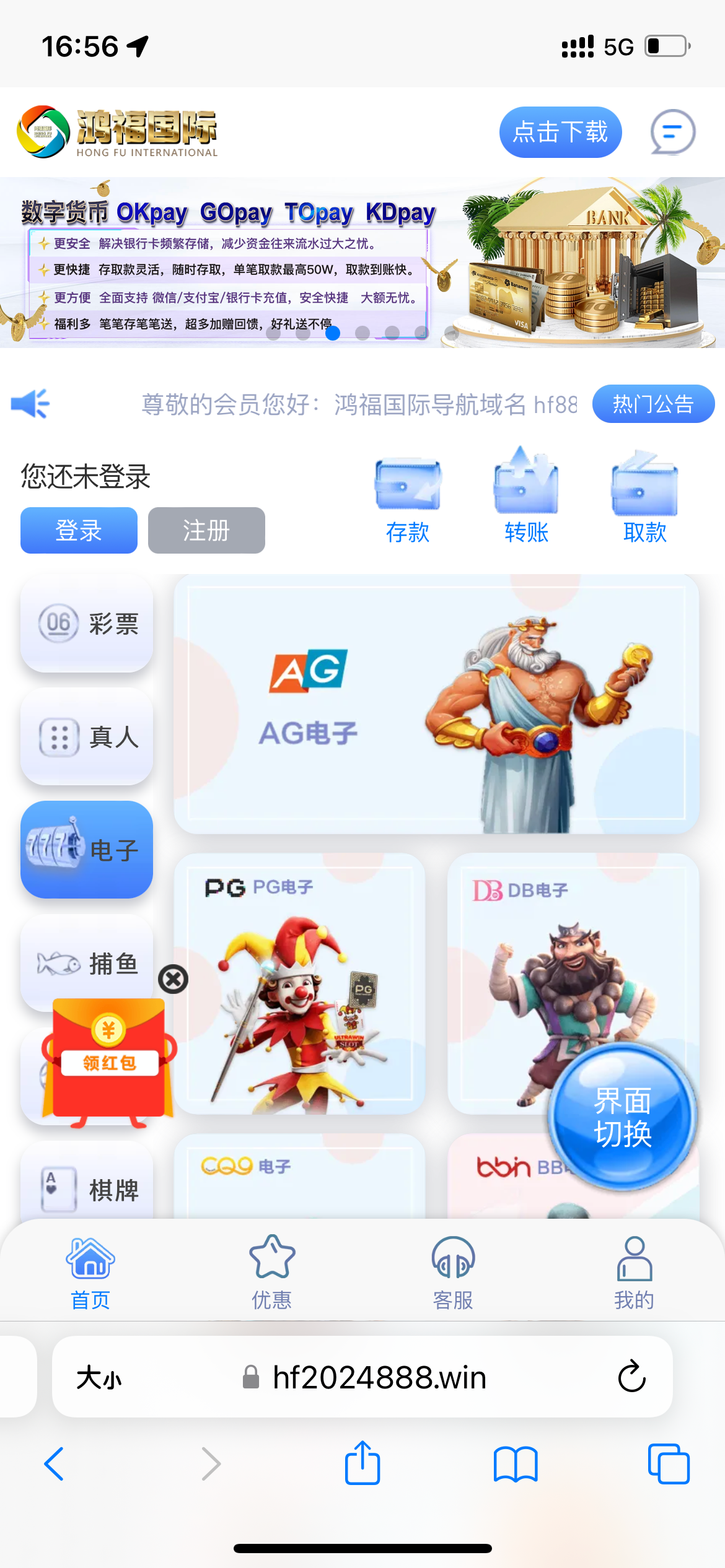Tap the 登录 login button
725x1568 pixels.
click(x=79, y=531)
